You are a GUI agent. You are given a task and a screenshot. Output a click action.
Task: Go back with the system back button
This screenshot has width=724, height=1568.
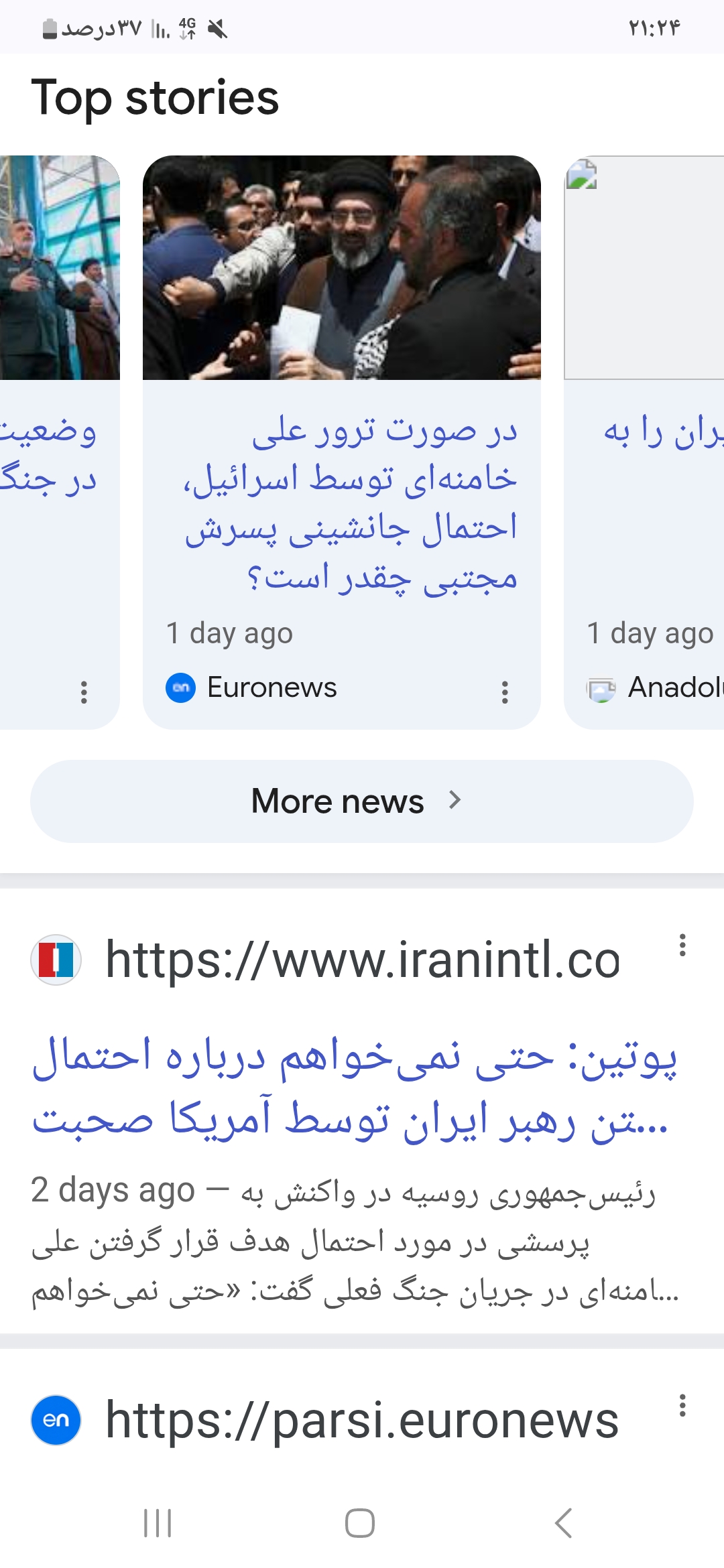pos(564,1523)
